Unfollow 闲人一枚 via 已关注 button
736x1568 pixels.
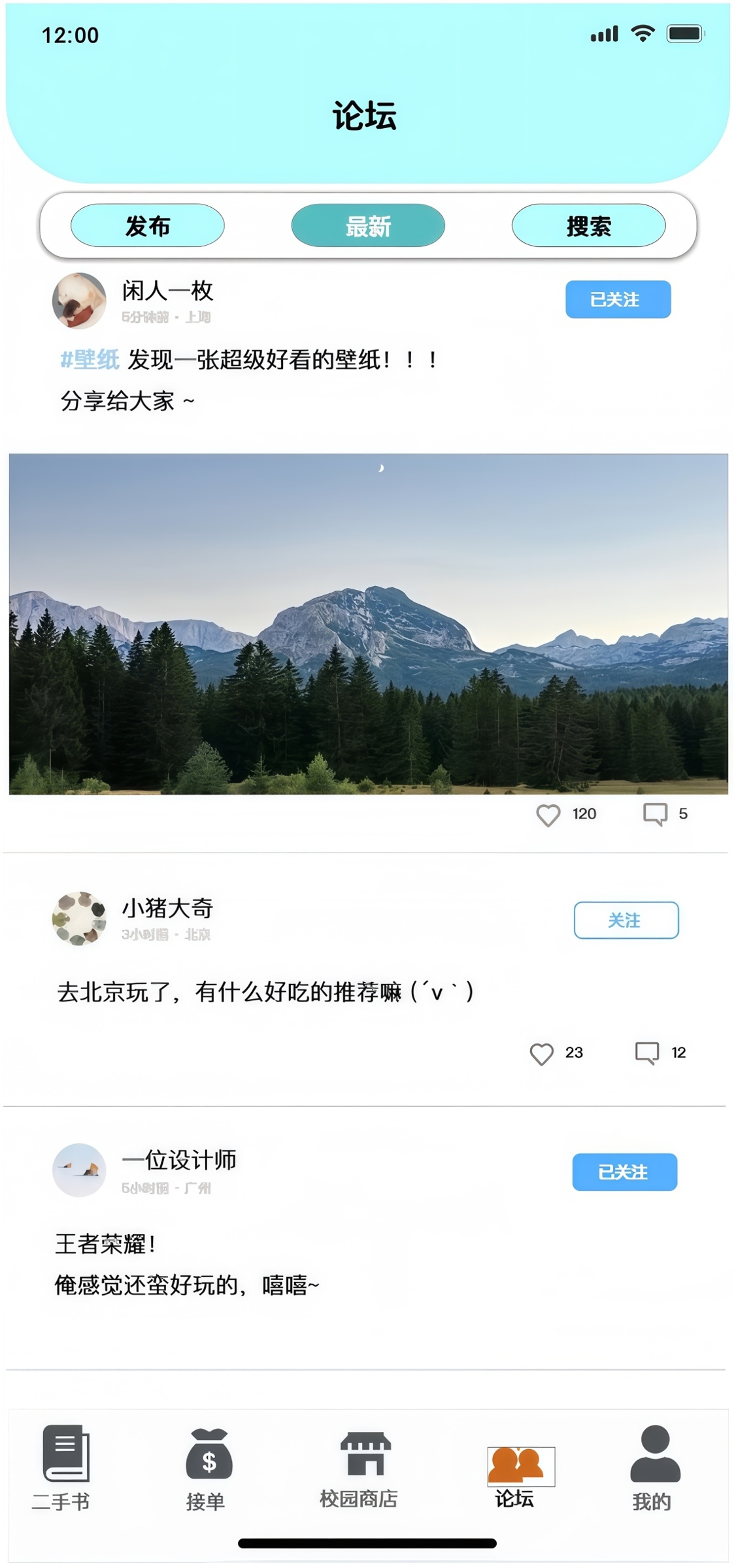tap(618, 299)
